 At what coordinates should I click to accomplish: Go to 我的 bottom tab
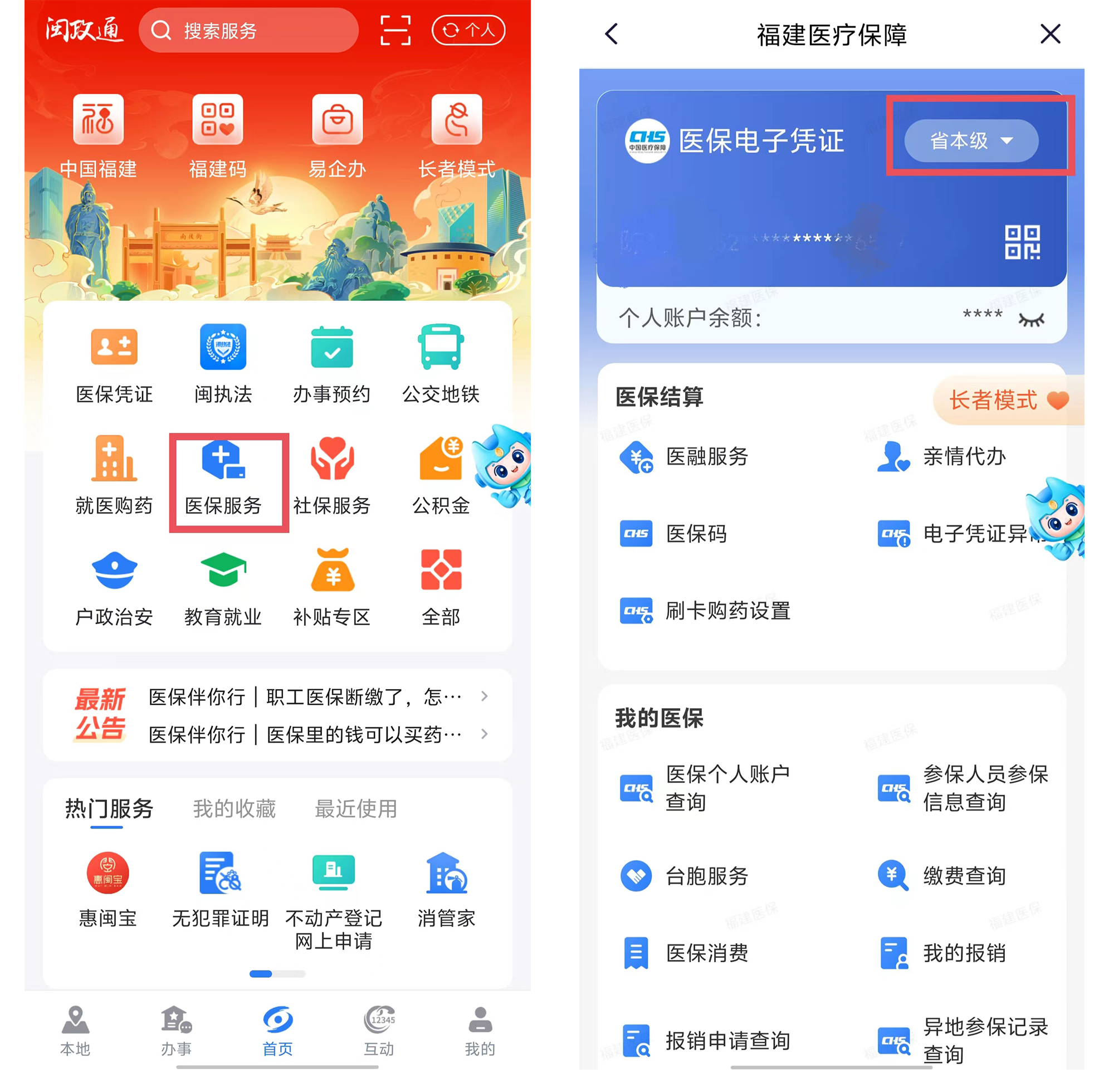click(x=480, y=1031)
